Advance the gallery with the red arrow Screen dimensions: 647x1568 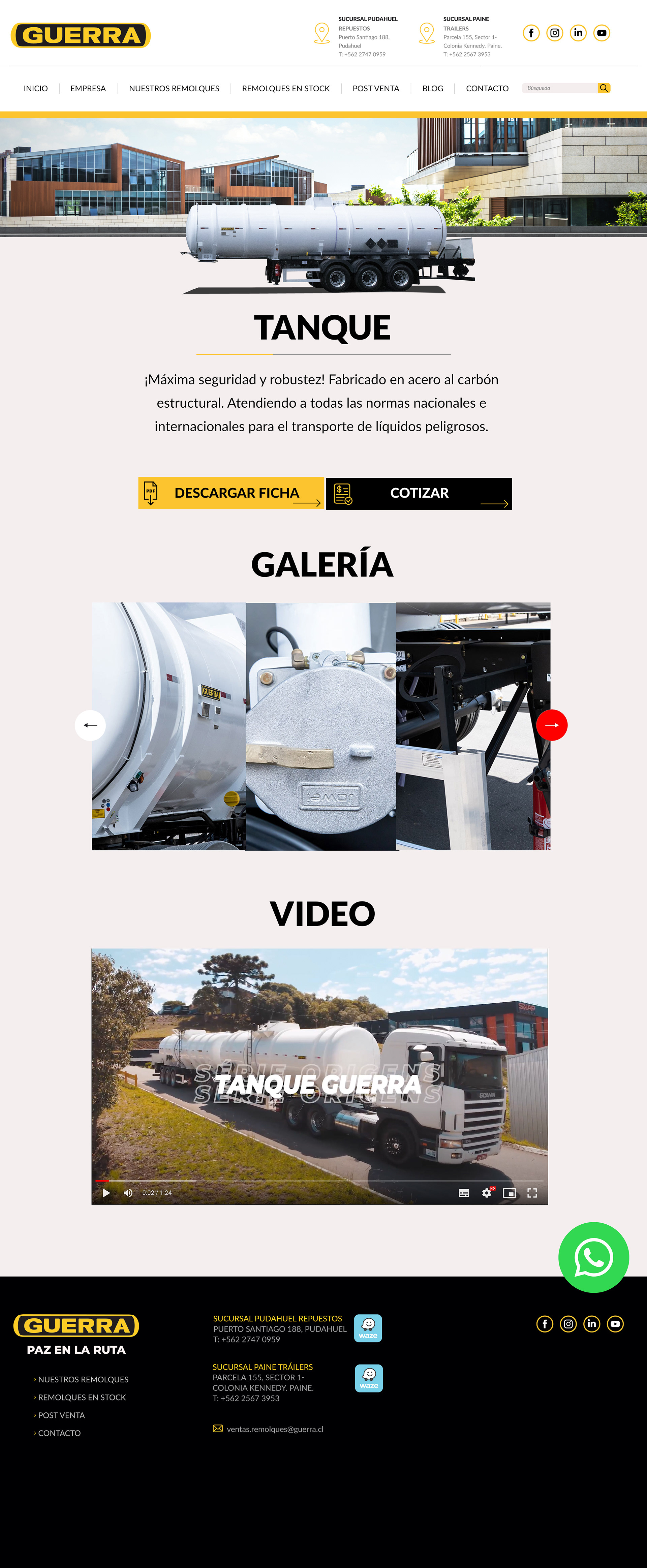click(552, 725)
